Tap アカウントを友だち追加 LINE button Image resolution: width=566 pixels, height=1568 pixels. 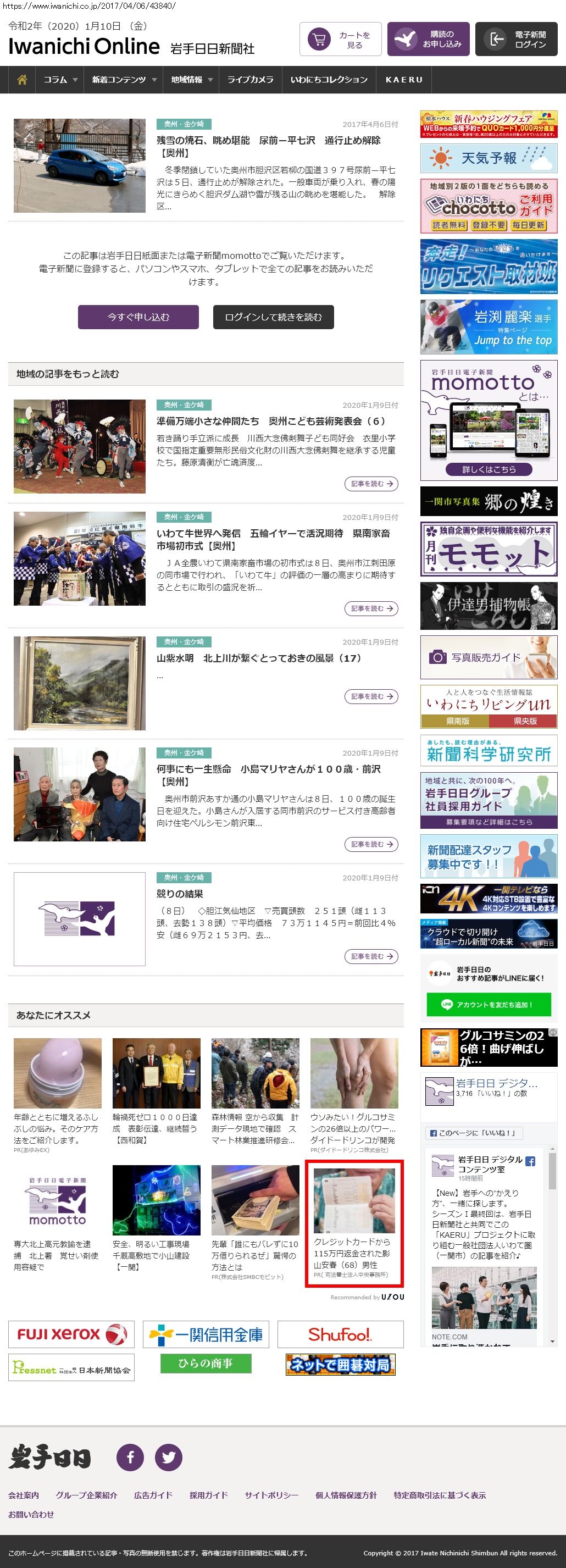click(489, 1004)
